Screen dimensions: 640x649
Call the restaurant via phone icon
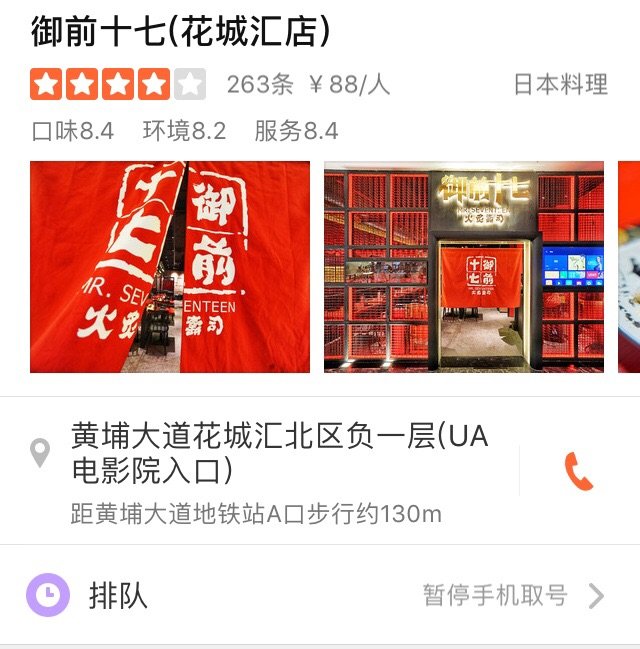[578, 472]
